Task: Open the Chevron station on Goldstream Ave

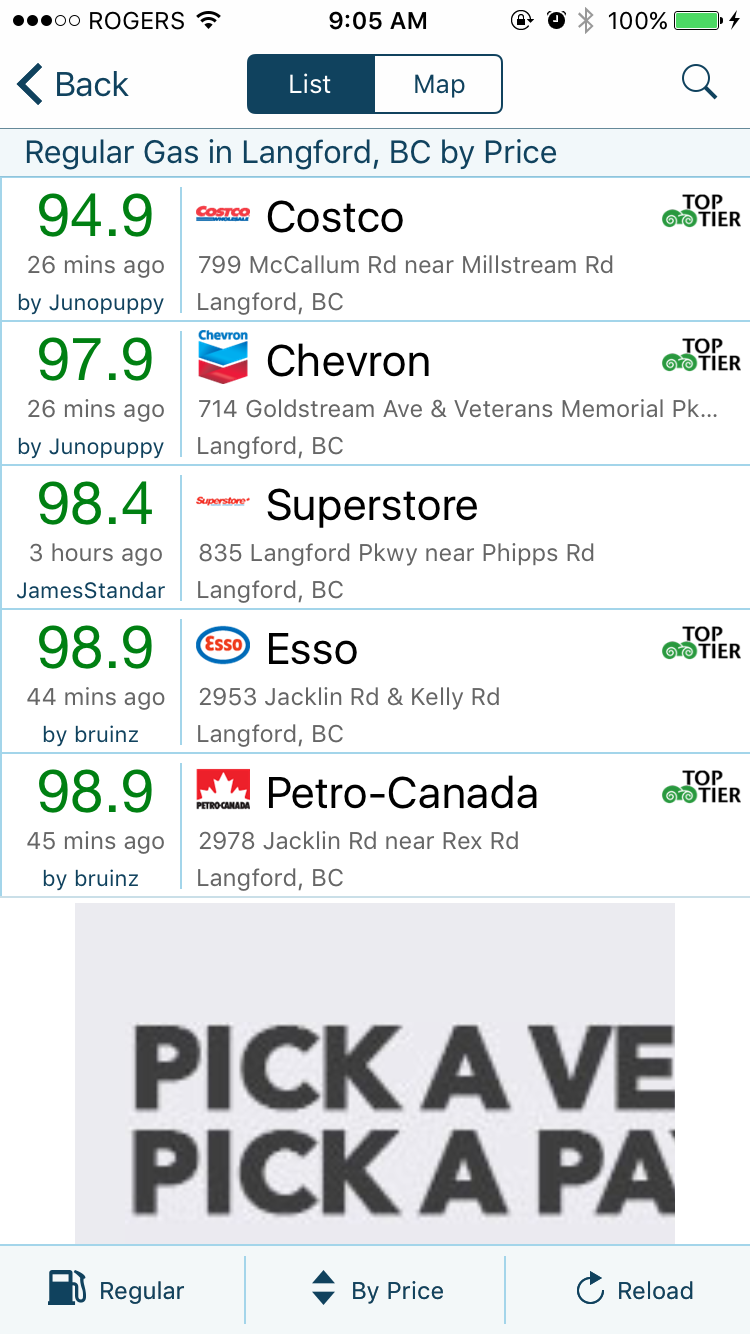Action: (375, 393)
